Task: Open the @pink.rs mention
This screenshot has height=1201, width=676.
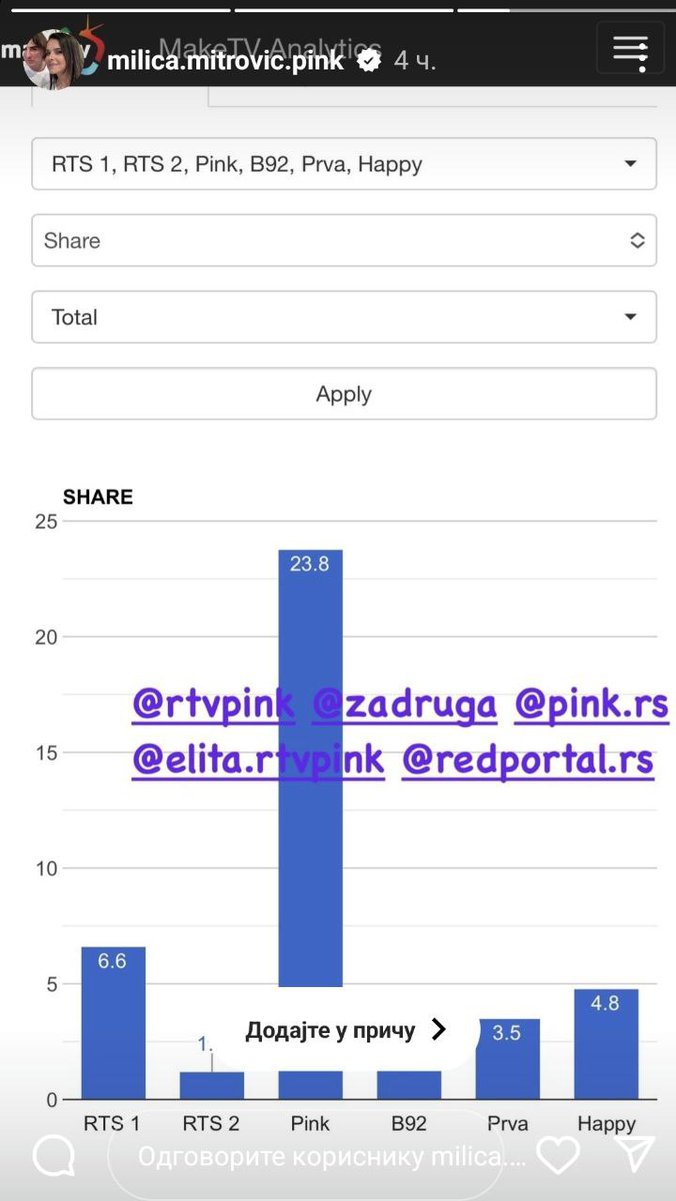Action: [x=591, y=705]
